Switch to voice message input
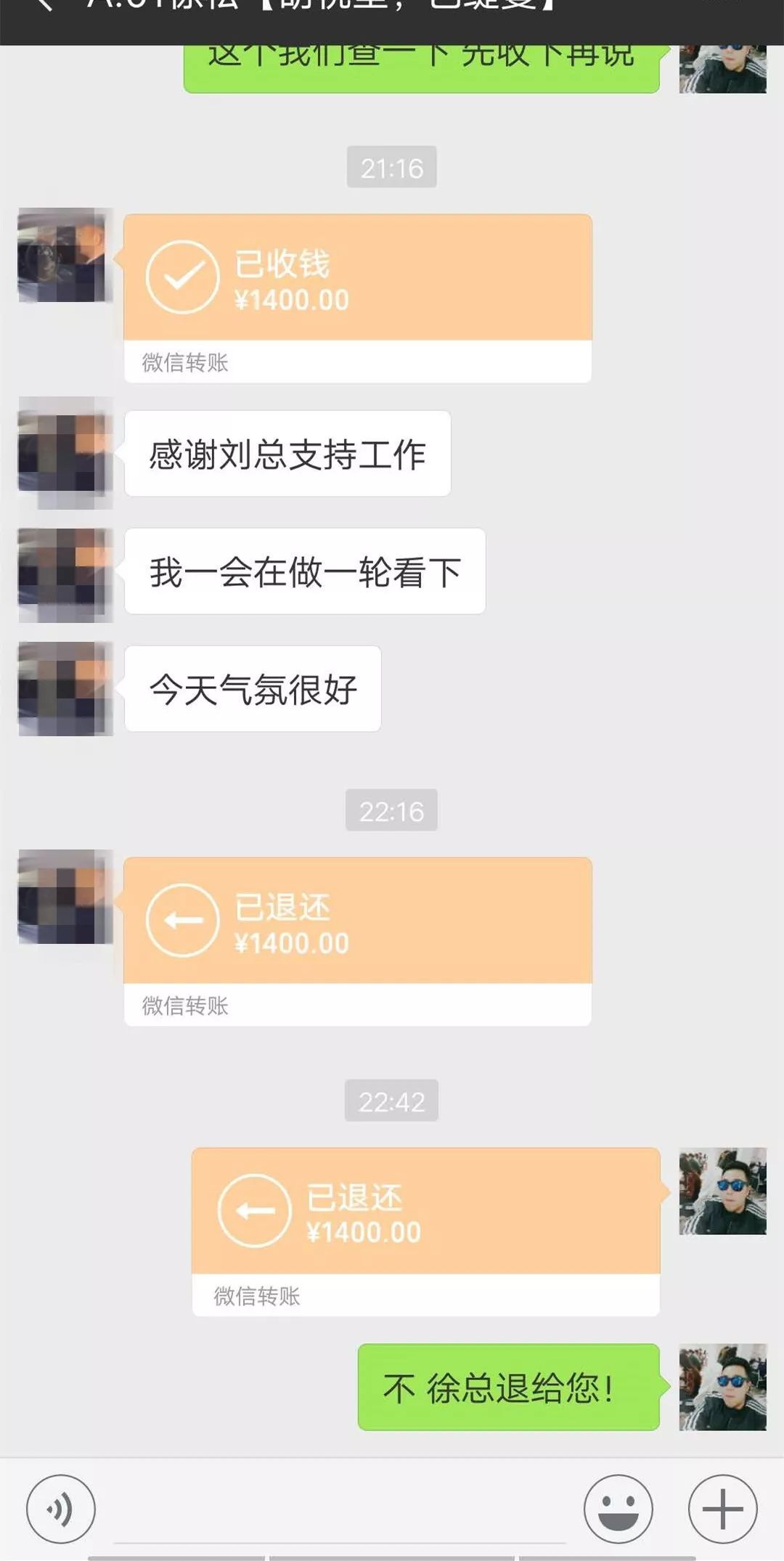 click(61, 1509)
